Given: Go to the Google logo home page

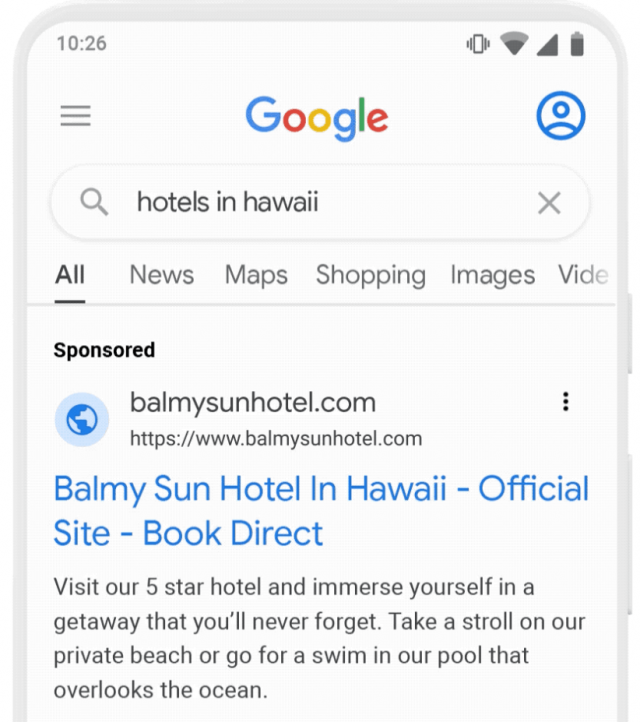Looking at the screenshot, I should (316, 118).
